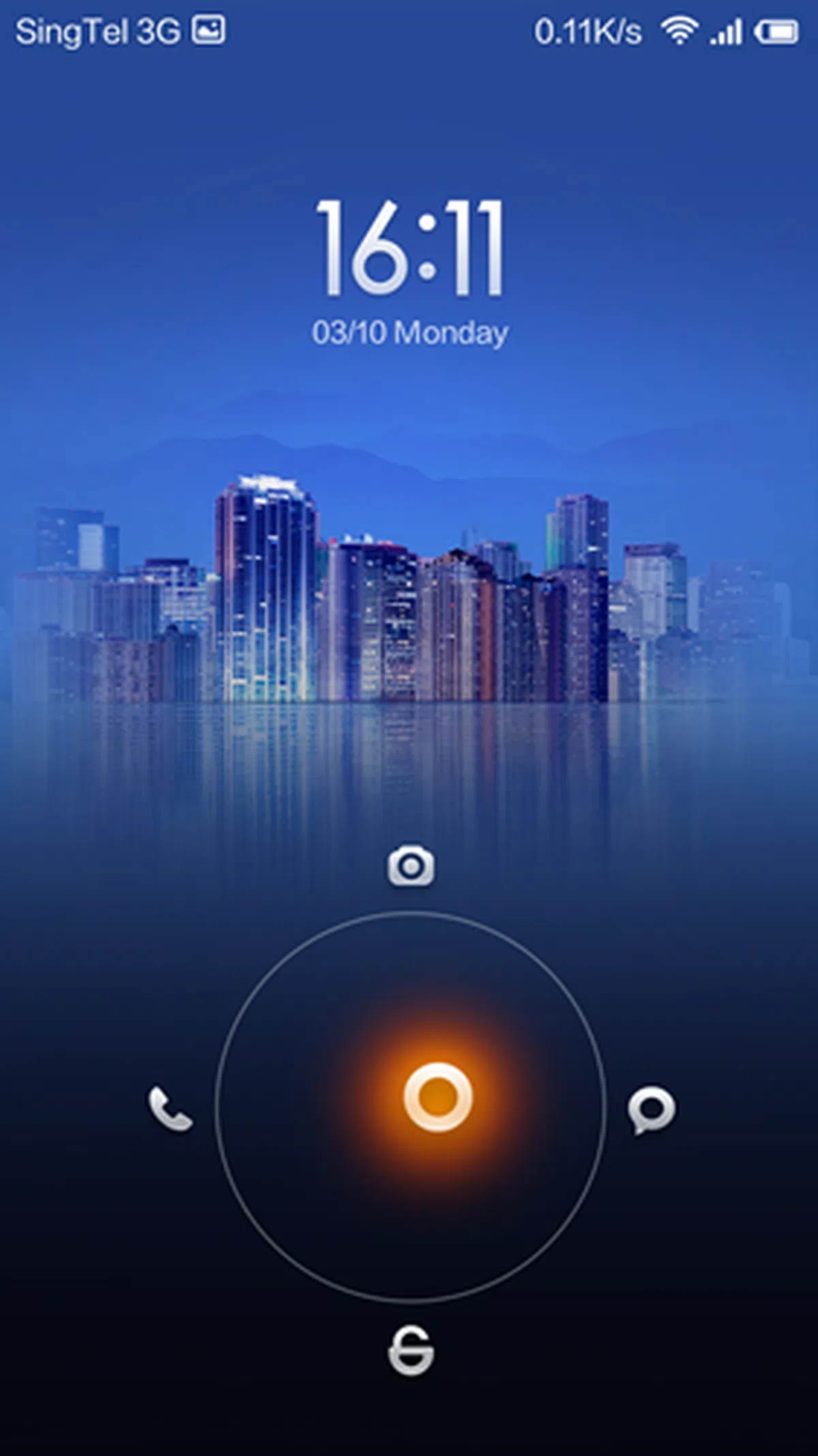Screen dimensions: 818x1456
Task: Open the phone dialer shortcut
Action: point(170,1109)
